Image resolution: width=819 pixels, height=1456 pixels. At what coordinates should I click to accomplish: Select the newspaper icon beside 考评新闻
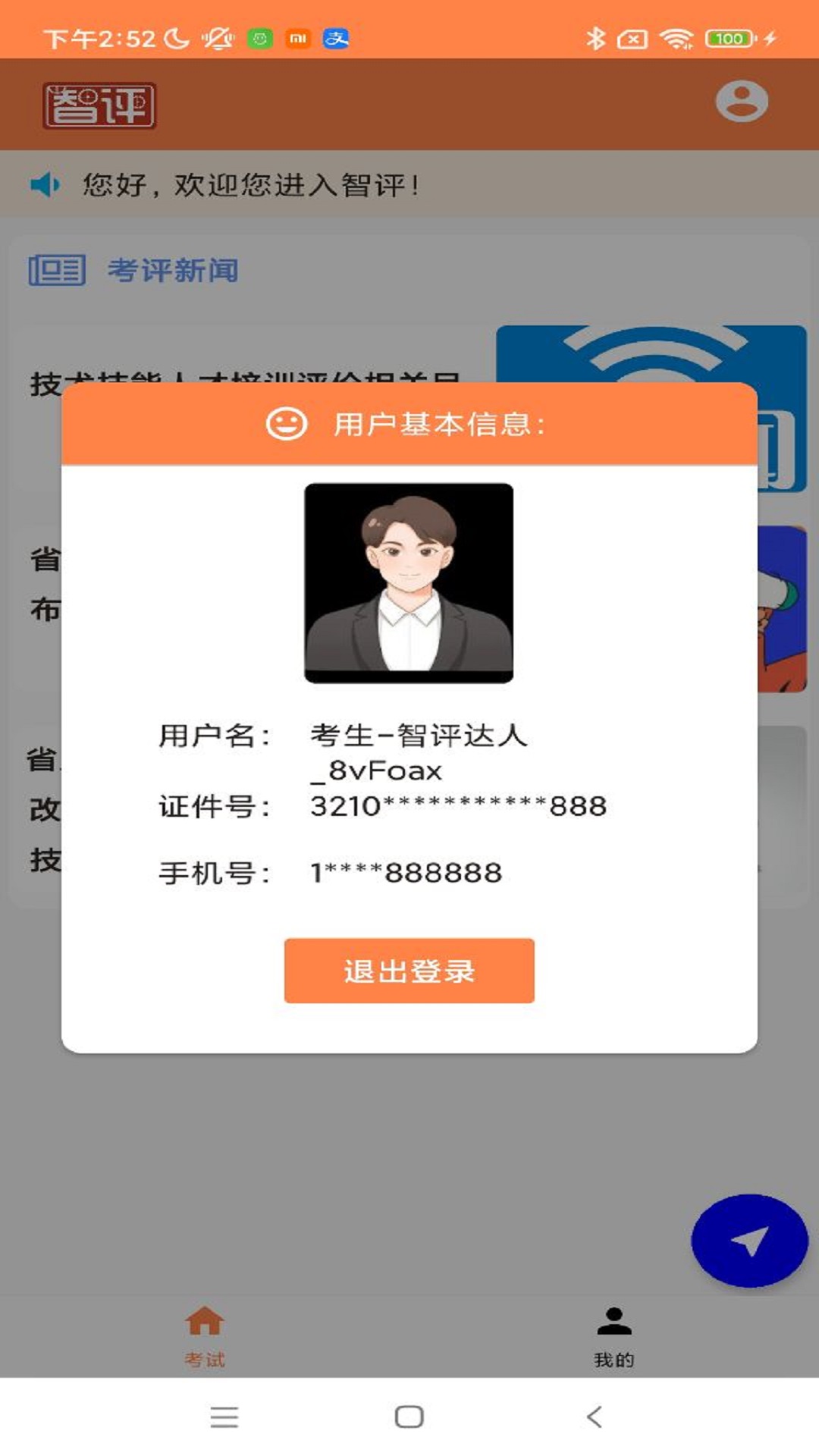click(x=58, y=271)
